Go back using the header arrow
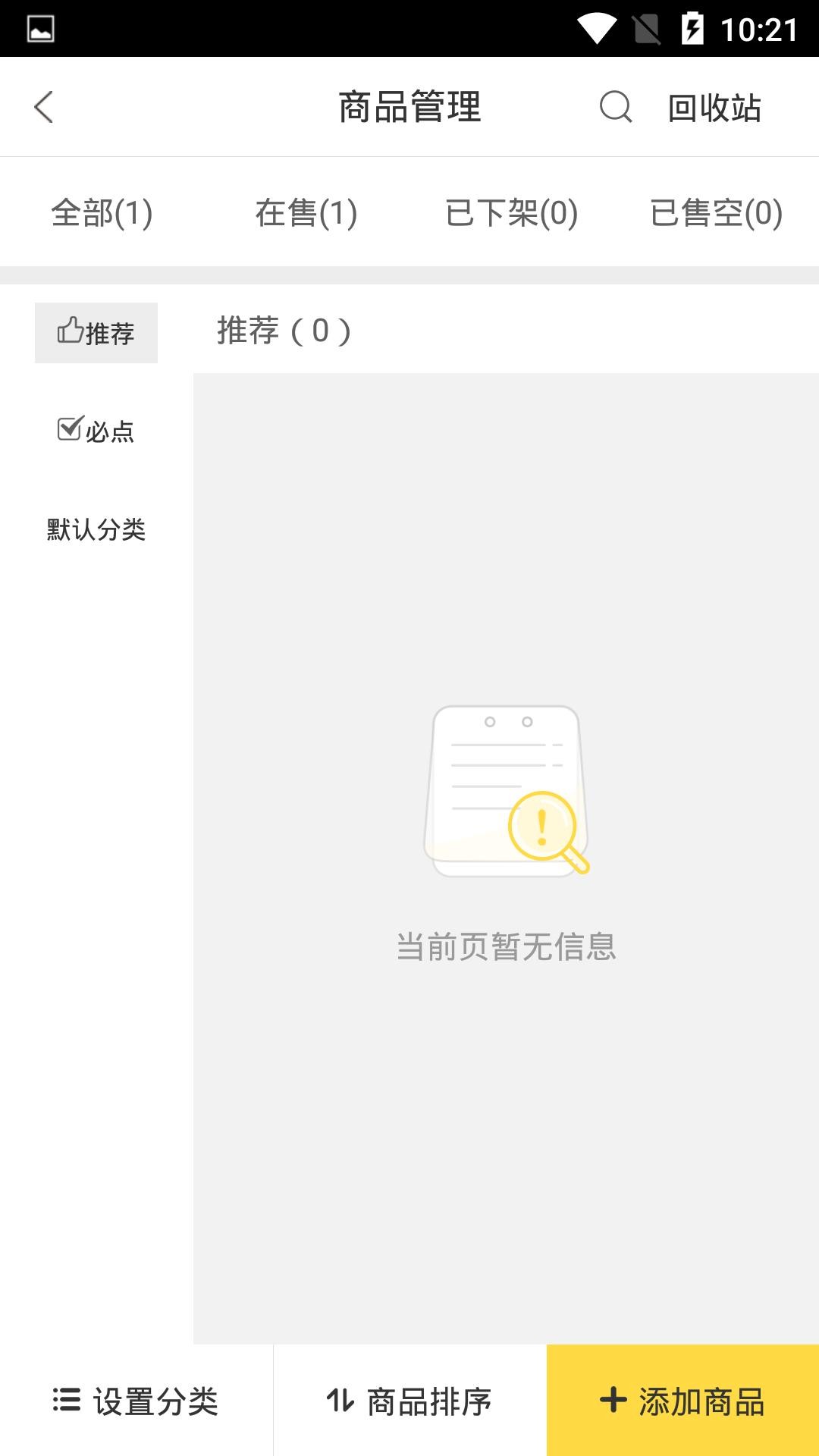Image resolution: width=819 pixels, height=1456 pixels. (44, 107)
